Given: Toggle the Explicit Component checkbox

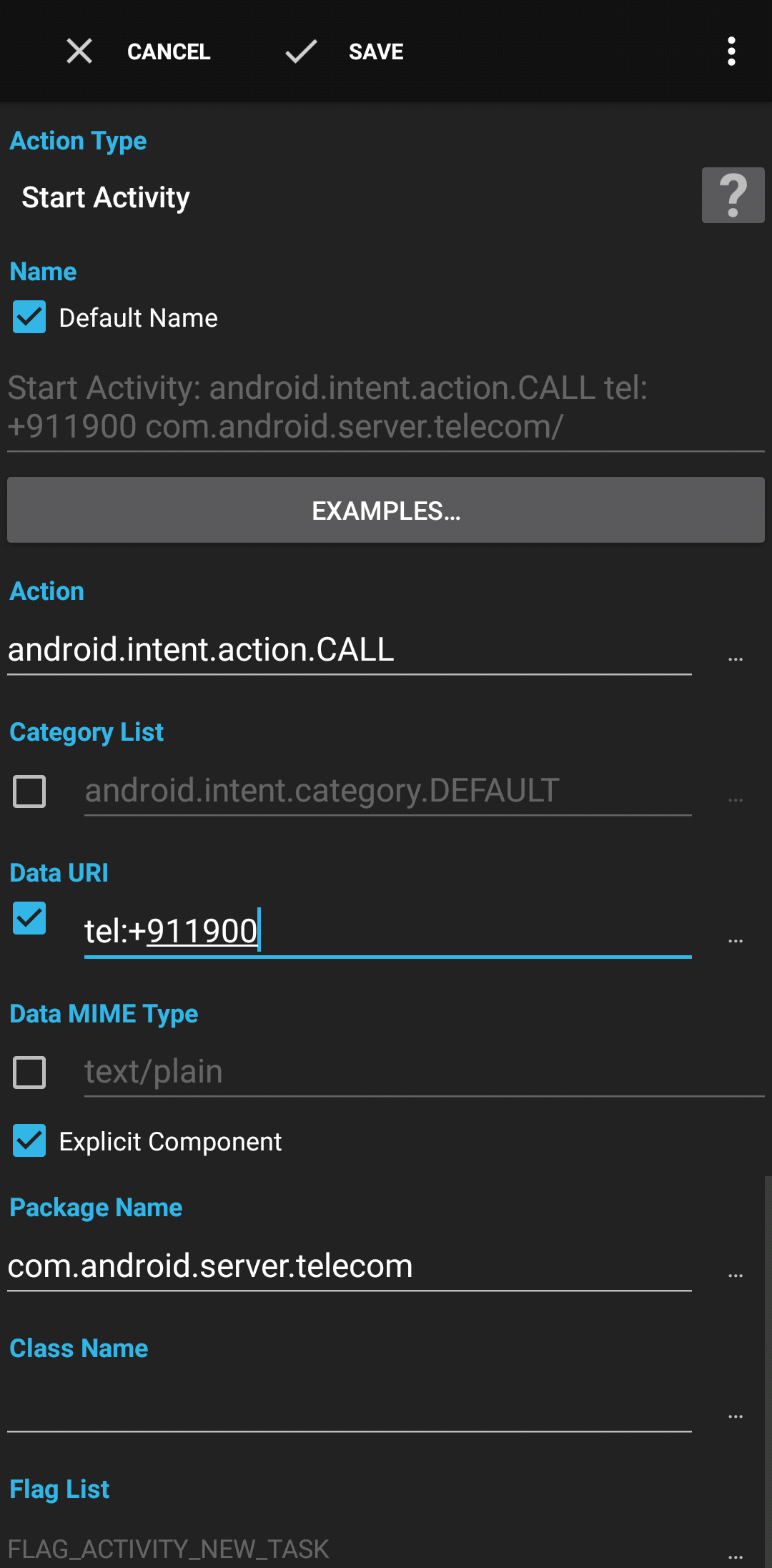Looking at the screenshot, I should click(29, 1141).
